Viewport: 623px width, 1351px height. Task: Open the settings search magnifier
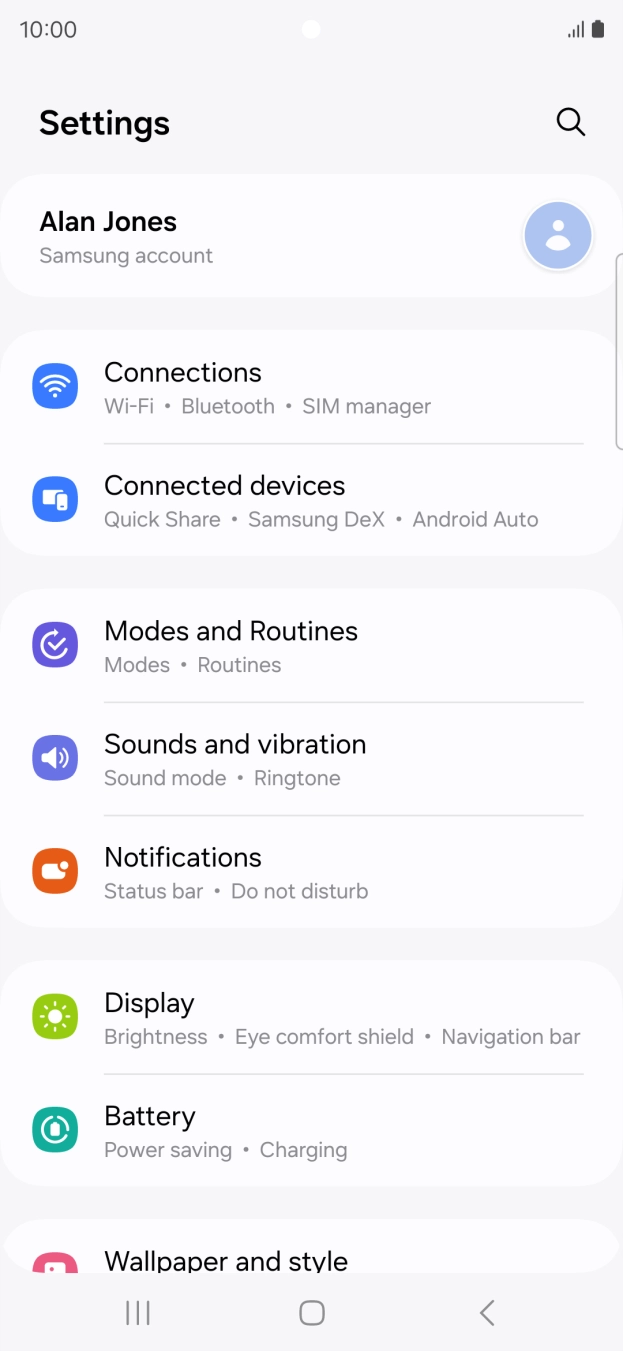[570, 122]
